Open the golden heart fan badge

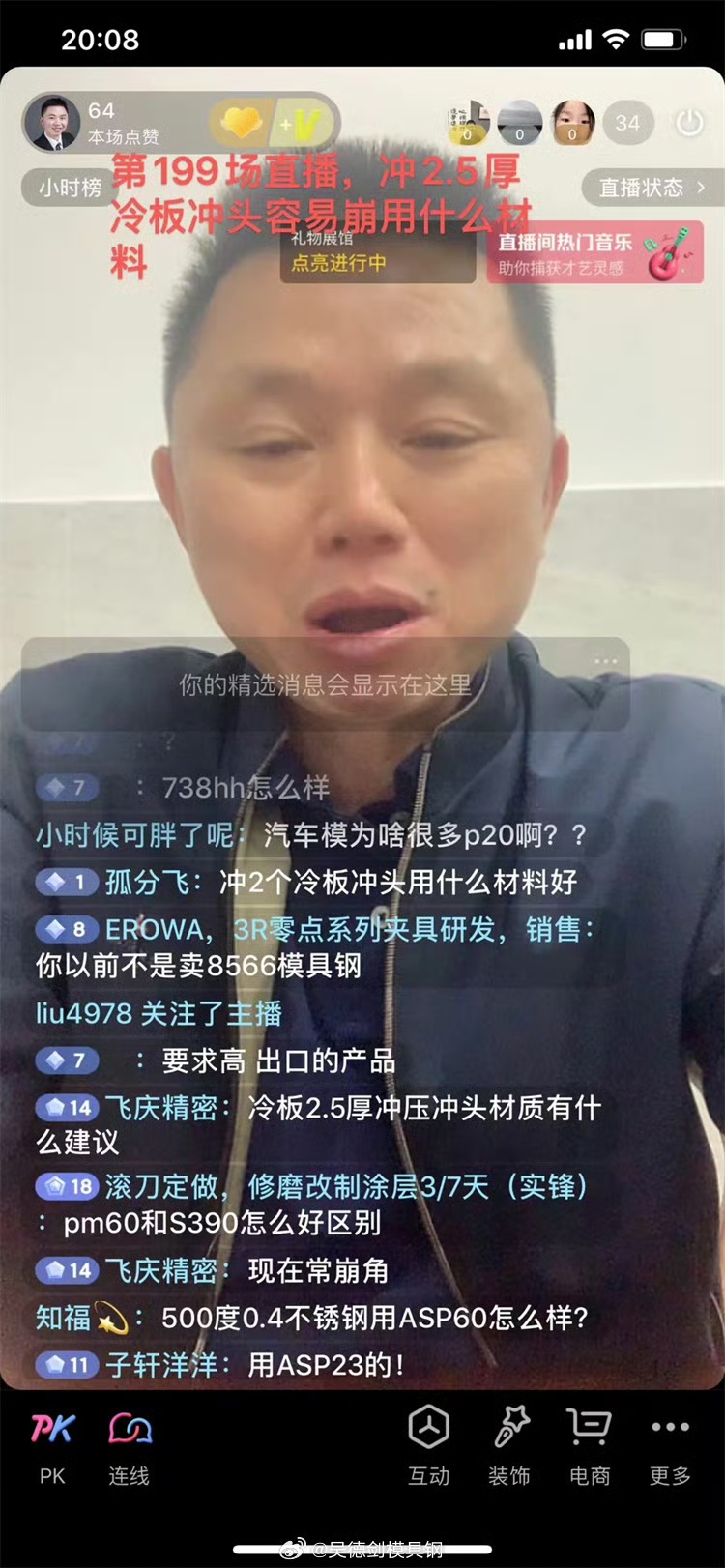pyautogui.click(x=242, y=123)
